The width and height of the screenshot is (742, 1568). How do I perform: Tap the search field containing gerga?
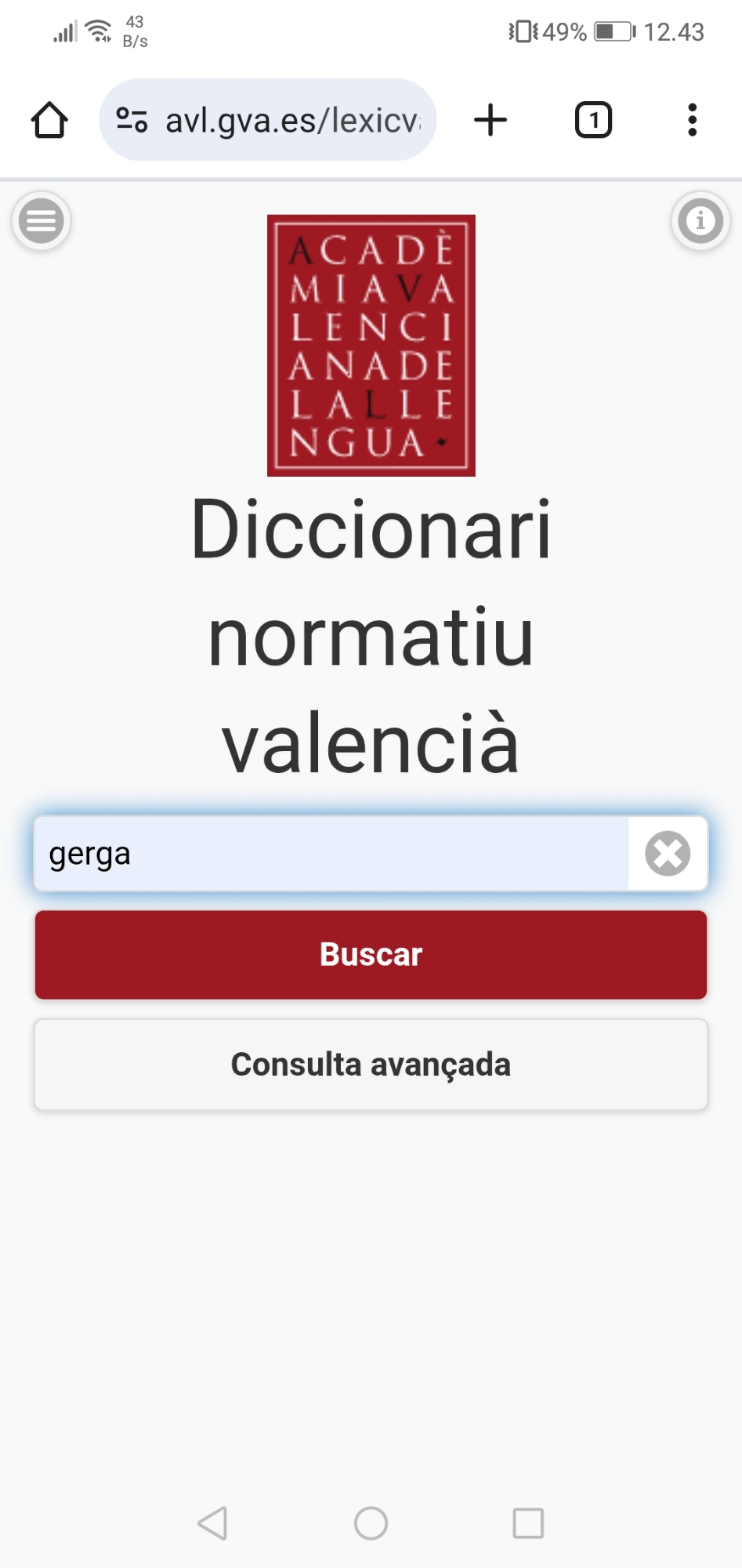[x=331, y=853]
